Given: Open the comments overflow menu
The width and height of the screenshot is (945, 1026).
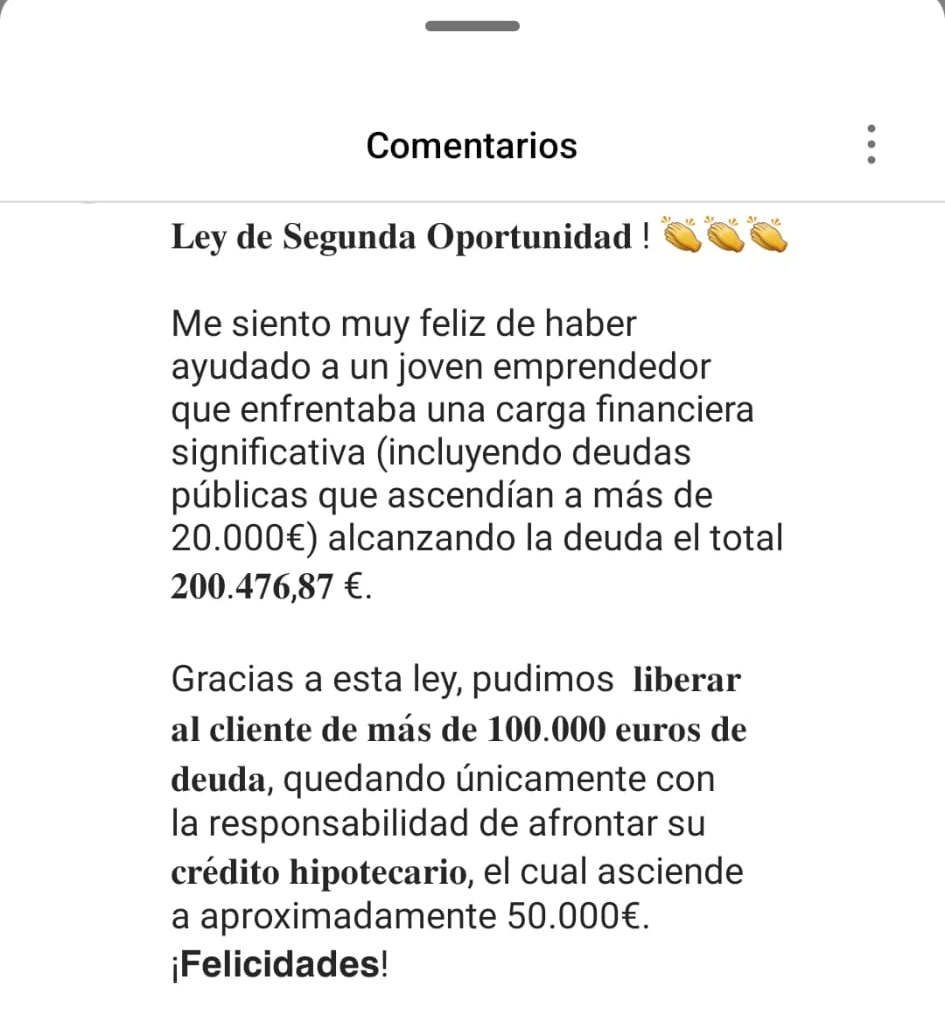Looking at the screenshot, I should [871, 145].
